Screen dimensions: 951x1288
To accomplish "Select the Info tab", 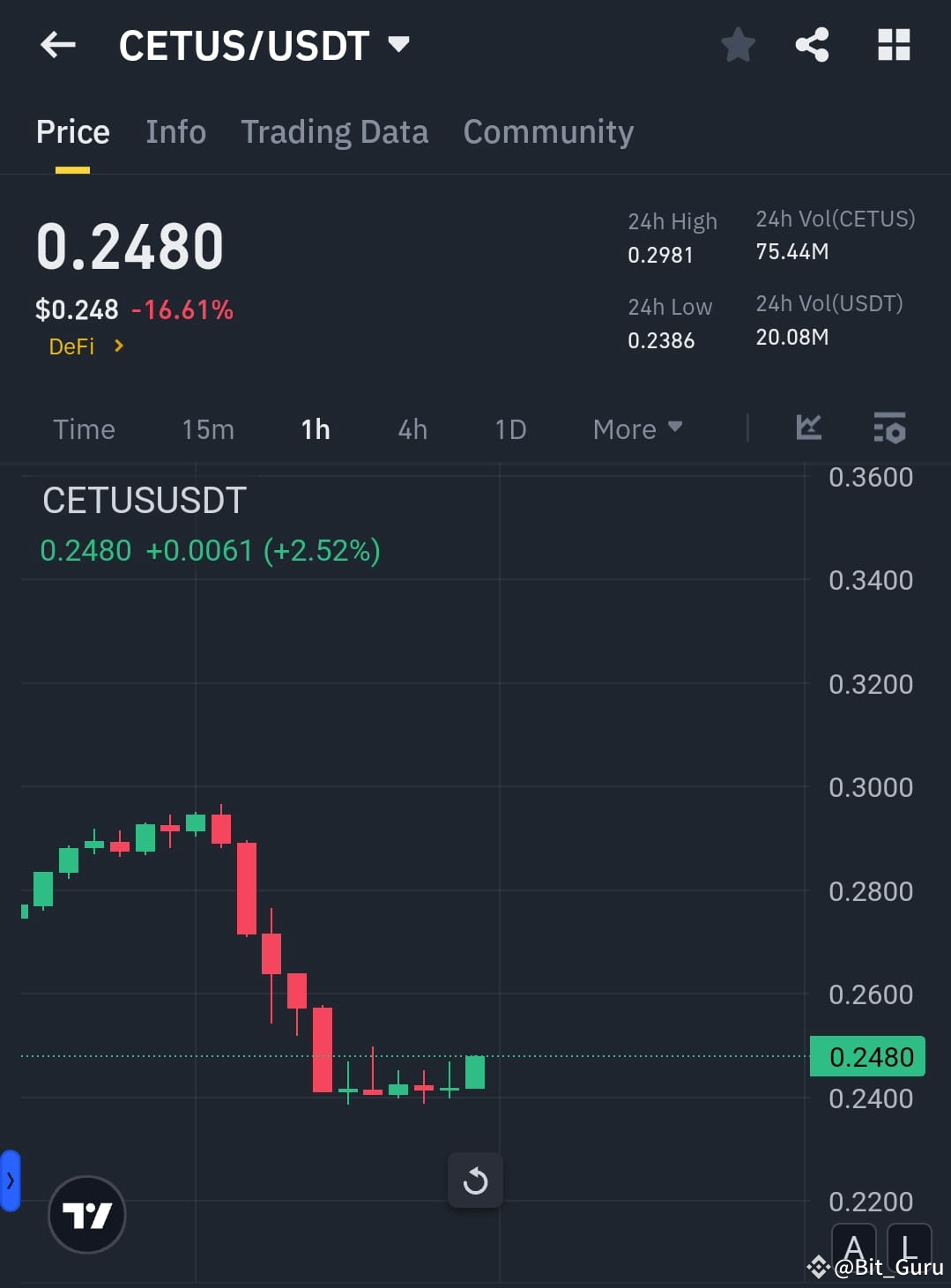I will 175,131.
